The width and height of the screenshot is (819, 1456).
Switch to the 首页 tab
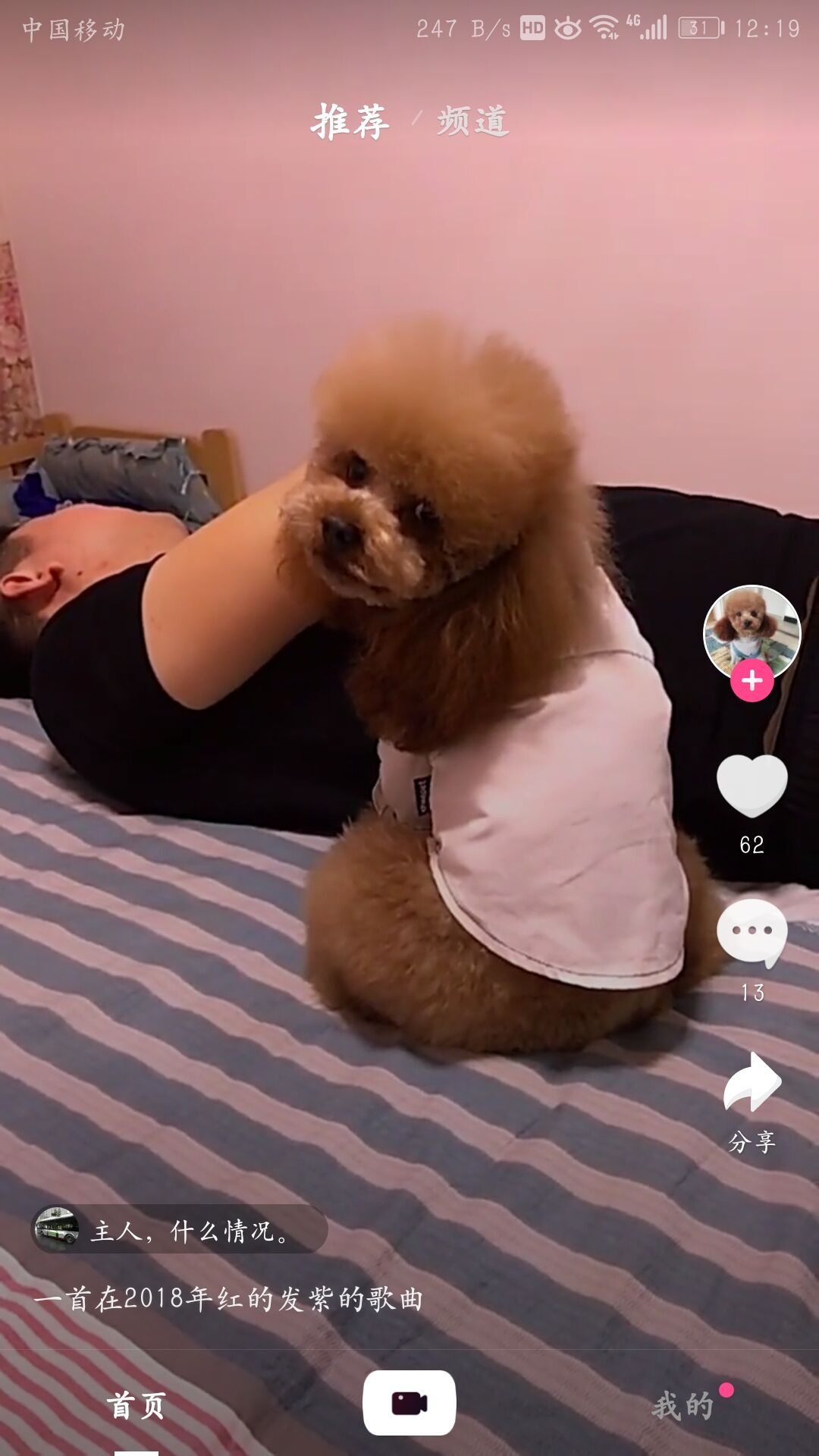(x=136, y=1405)
